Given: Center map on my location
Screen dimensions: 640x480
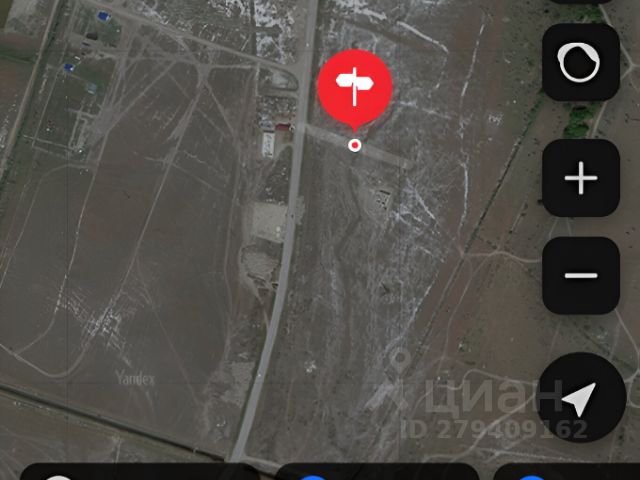Looking at the screenshot, I should pos(580,398).
